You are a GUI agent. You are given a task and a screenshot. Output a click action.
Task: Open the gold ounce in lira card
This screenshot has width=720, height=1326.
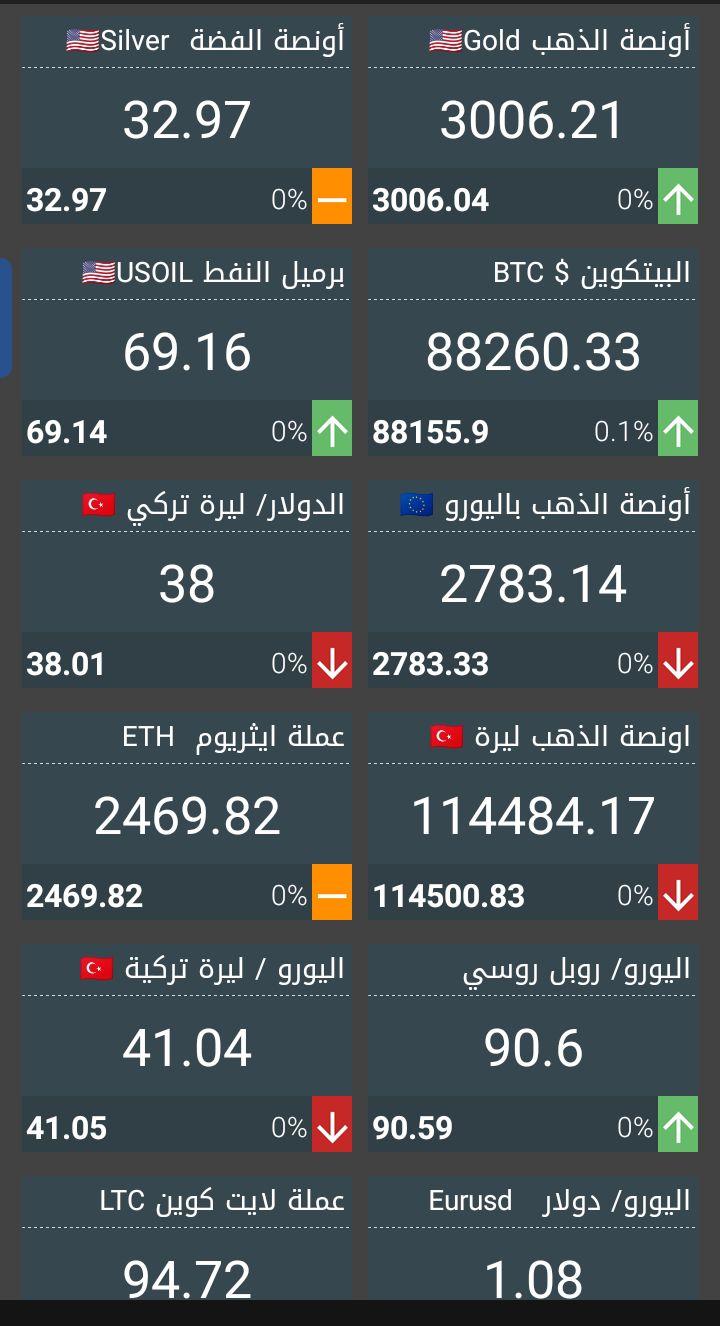point(533,816)
